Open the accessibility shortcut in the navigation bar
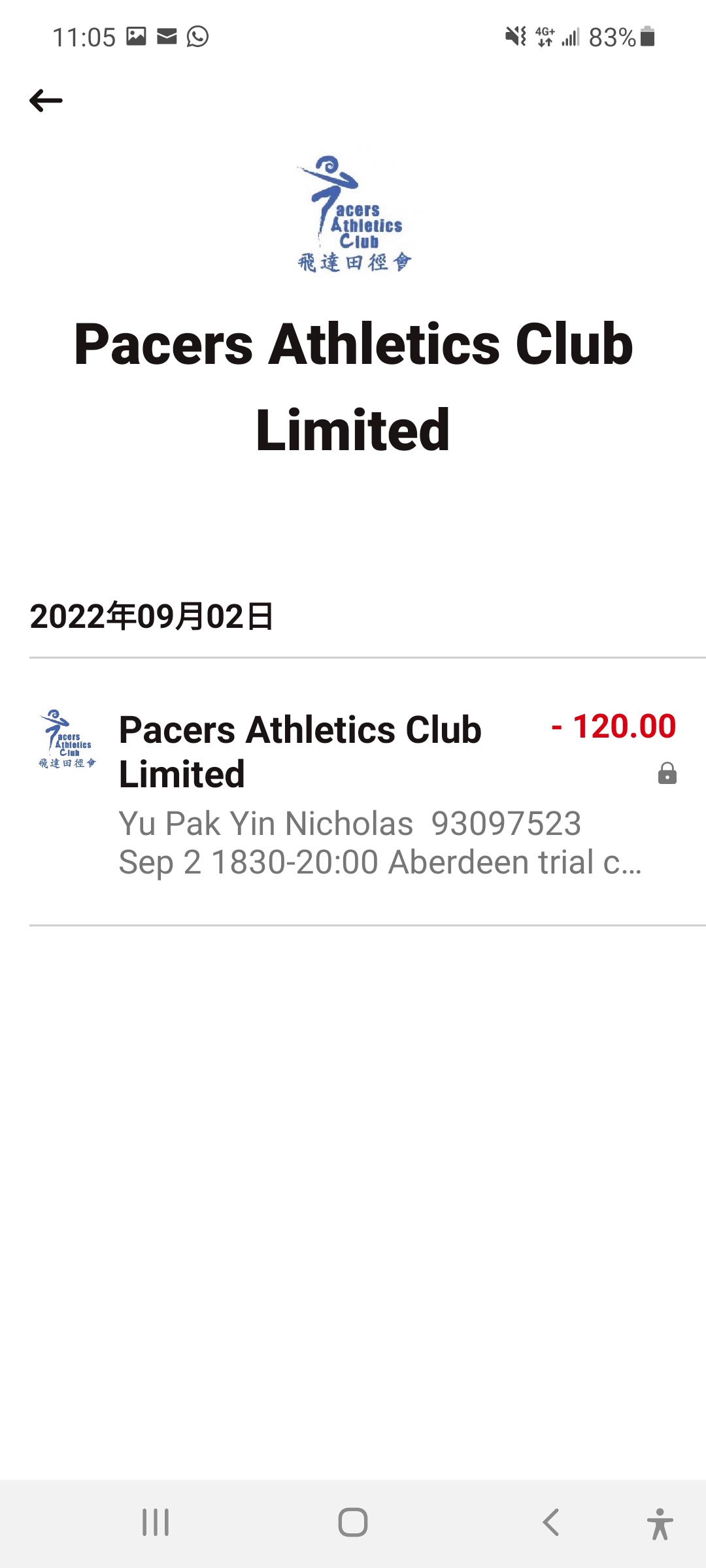The width and height of the screenshot is (706, 1568). 660,1524
